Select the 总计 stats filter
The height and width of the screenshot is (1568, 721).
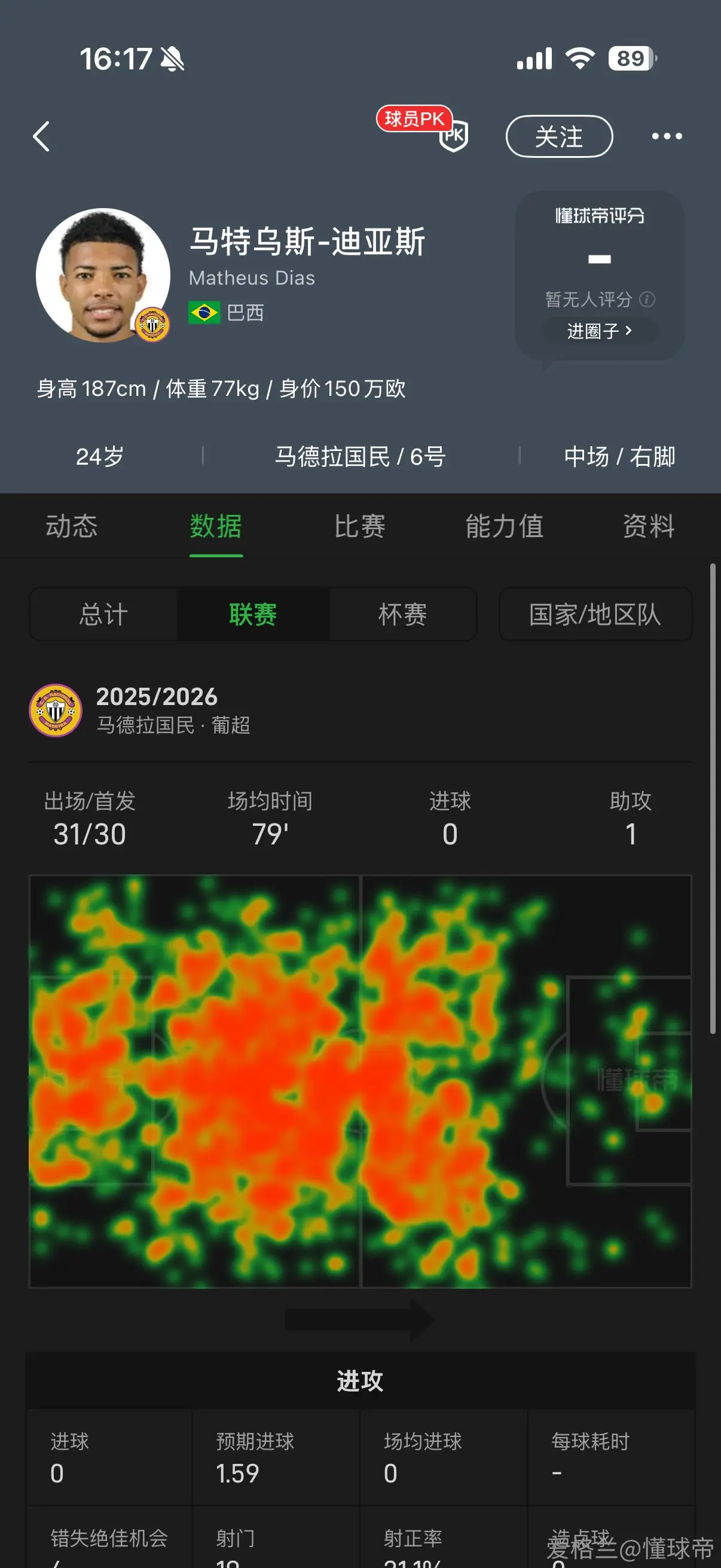tap(103, 614)
